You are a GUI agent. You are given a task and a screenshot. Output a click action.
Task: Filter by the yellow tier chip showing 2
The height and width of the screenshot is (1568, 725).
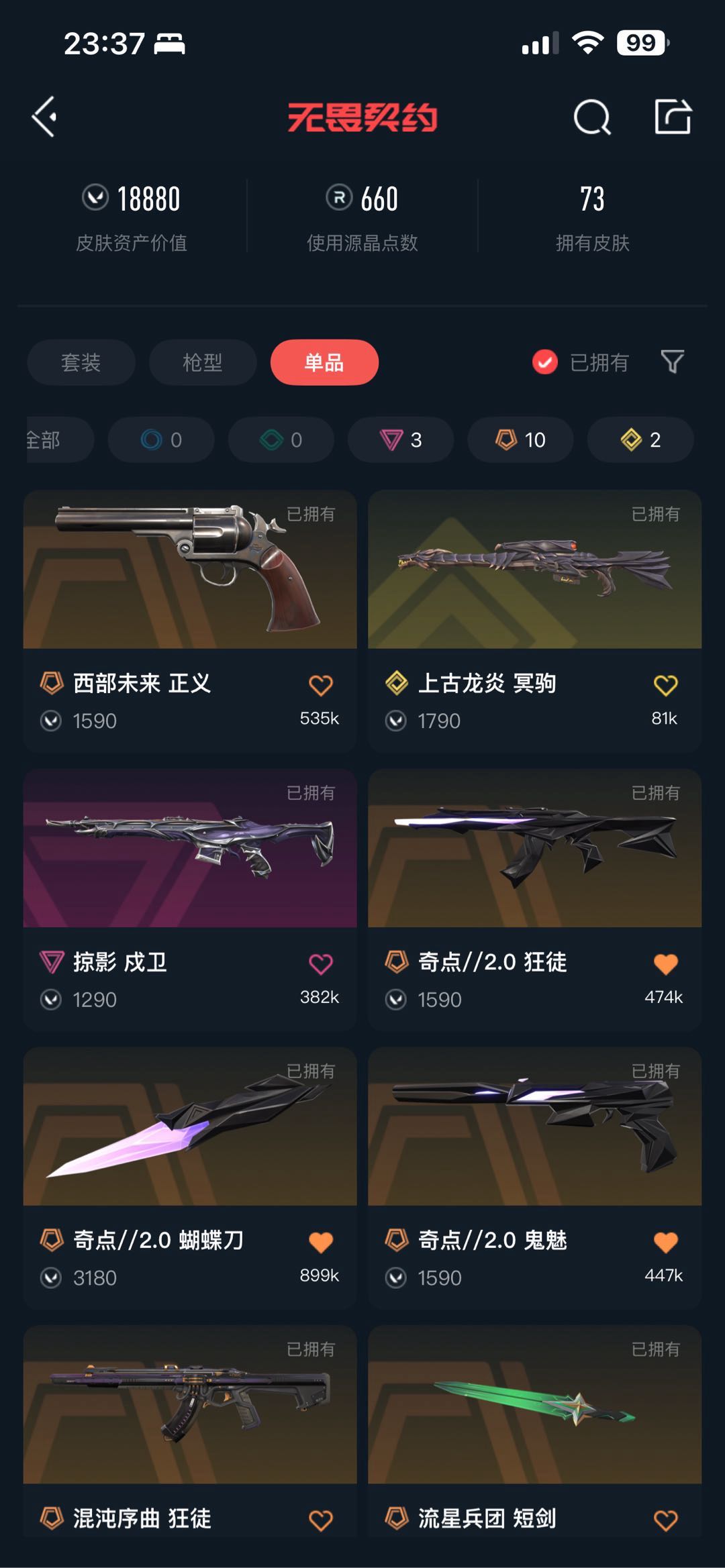(x=640, y=440)
